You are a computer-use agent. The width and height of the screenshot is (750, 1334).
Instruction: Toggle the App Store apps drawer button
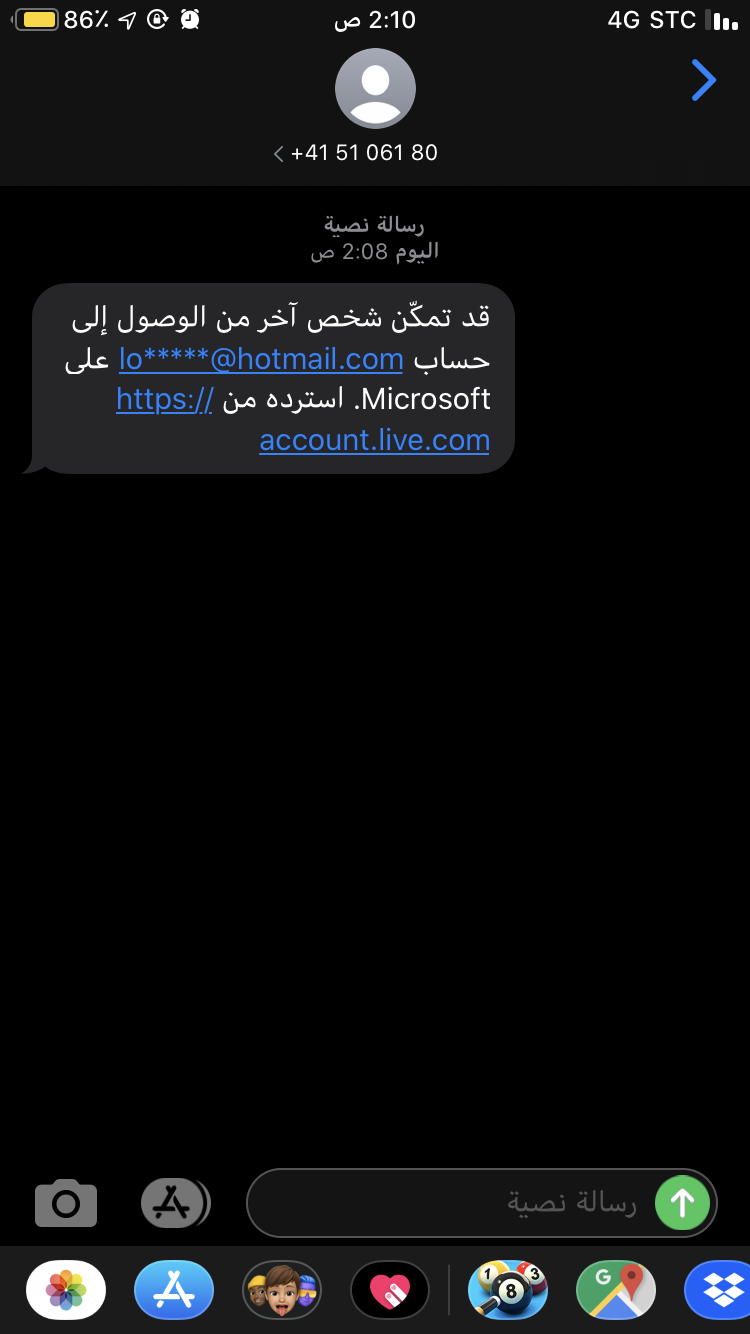175,1203
